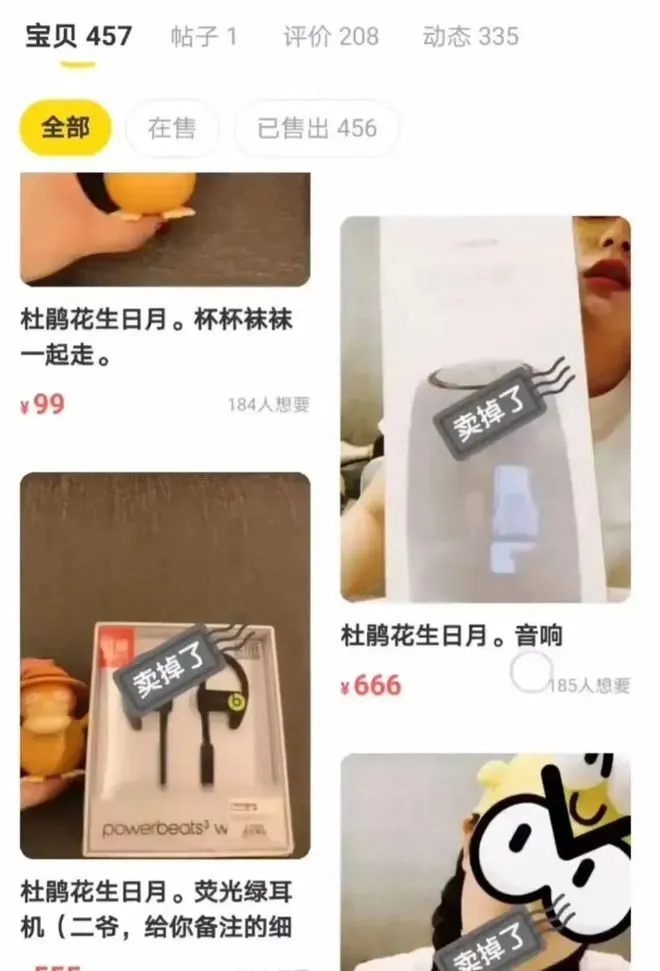
Task: Show the 已售出 456 items
Action: coord(316,128)
